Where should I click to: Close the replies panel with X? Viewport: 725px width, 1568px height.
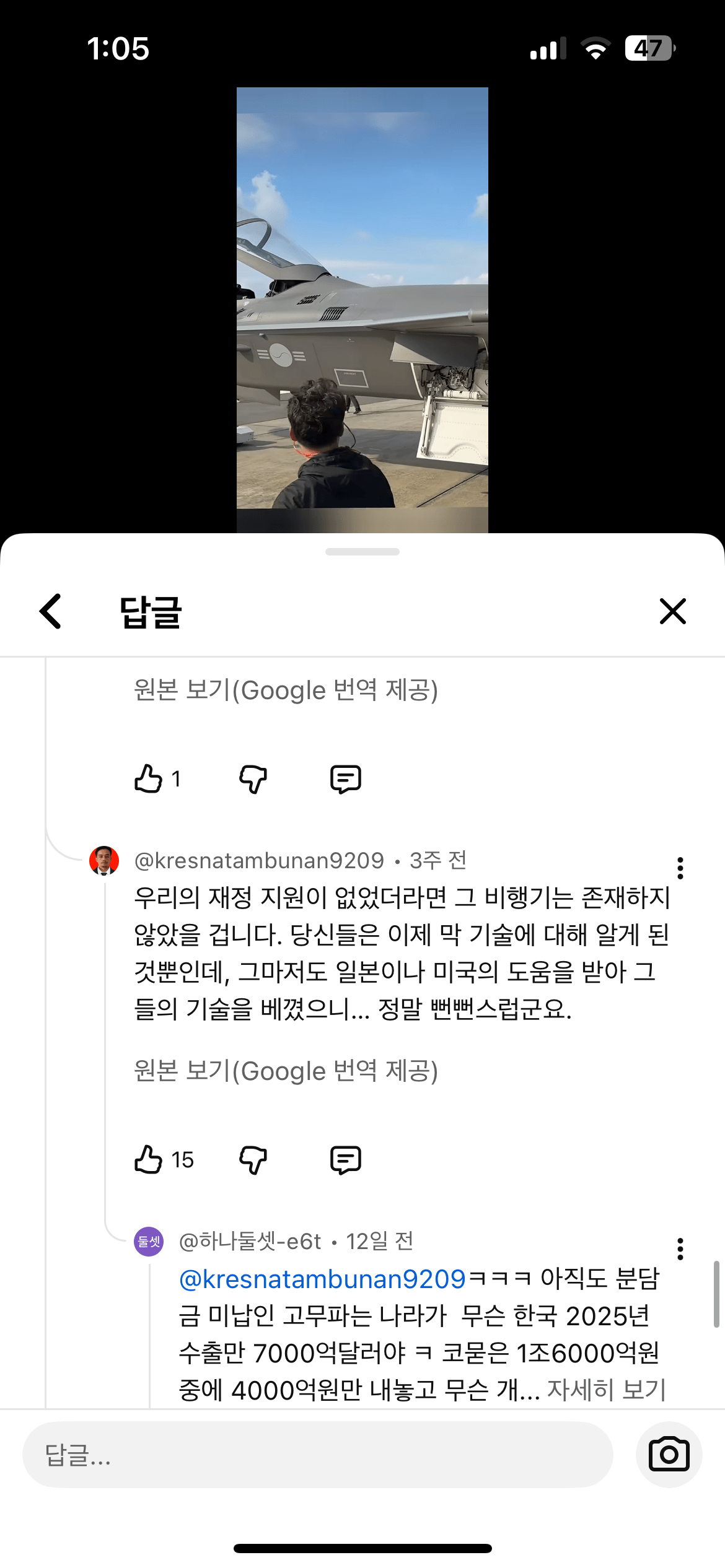[673, 611]
